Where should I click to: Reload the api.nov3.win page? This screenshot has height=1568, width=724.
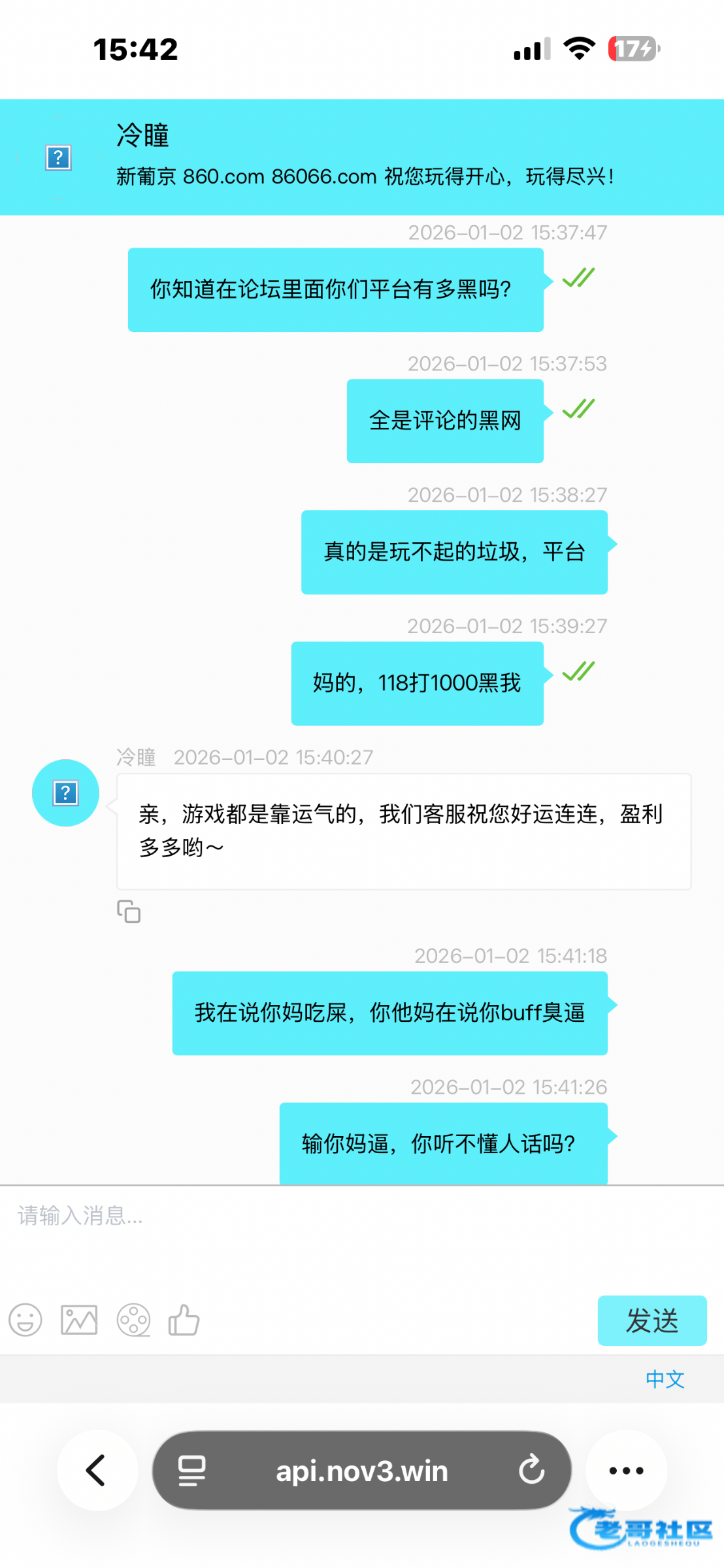tap(531, 1471)
